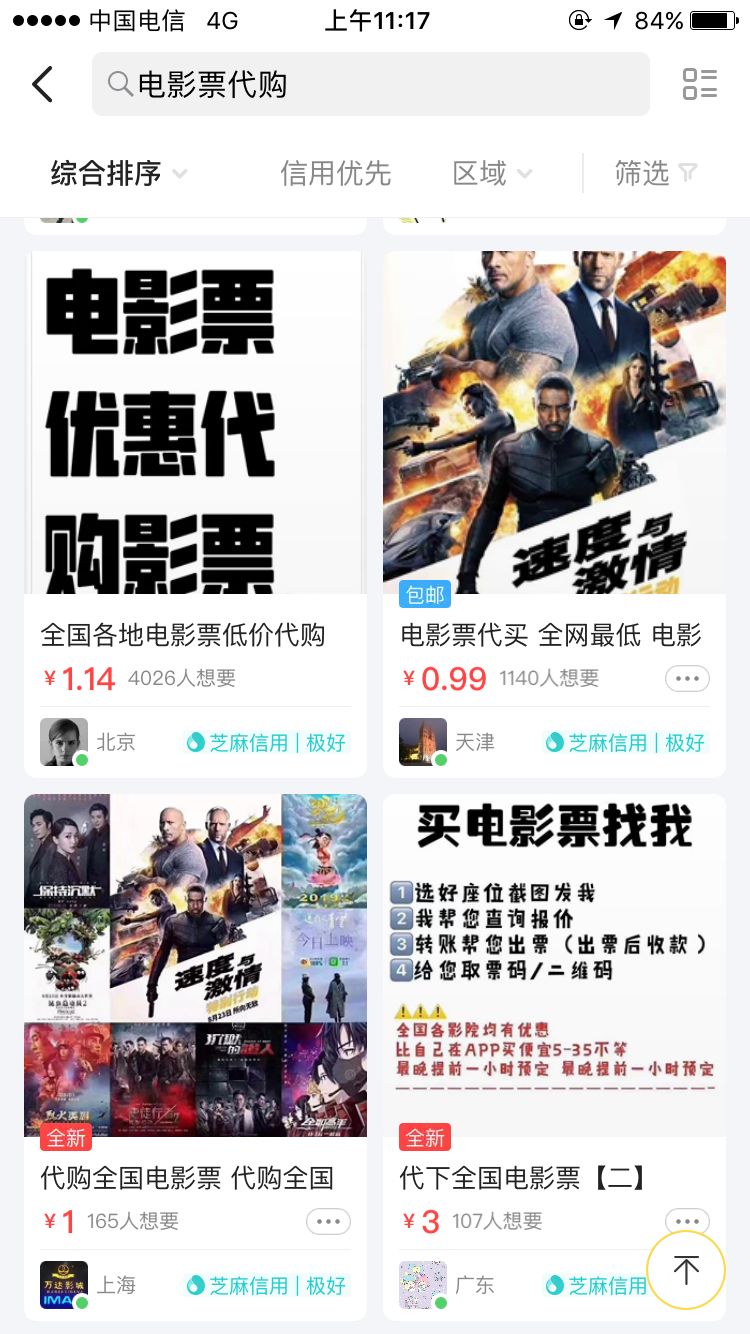Tap the back arrow to leave search results
Screen dimensions: 750x1334
coord(41,84)
